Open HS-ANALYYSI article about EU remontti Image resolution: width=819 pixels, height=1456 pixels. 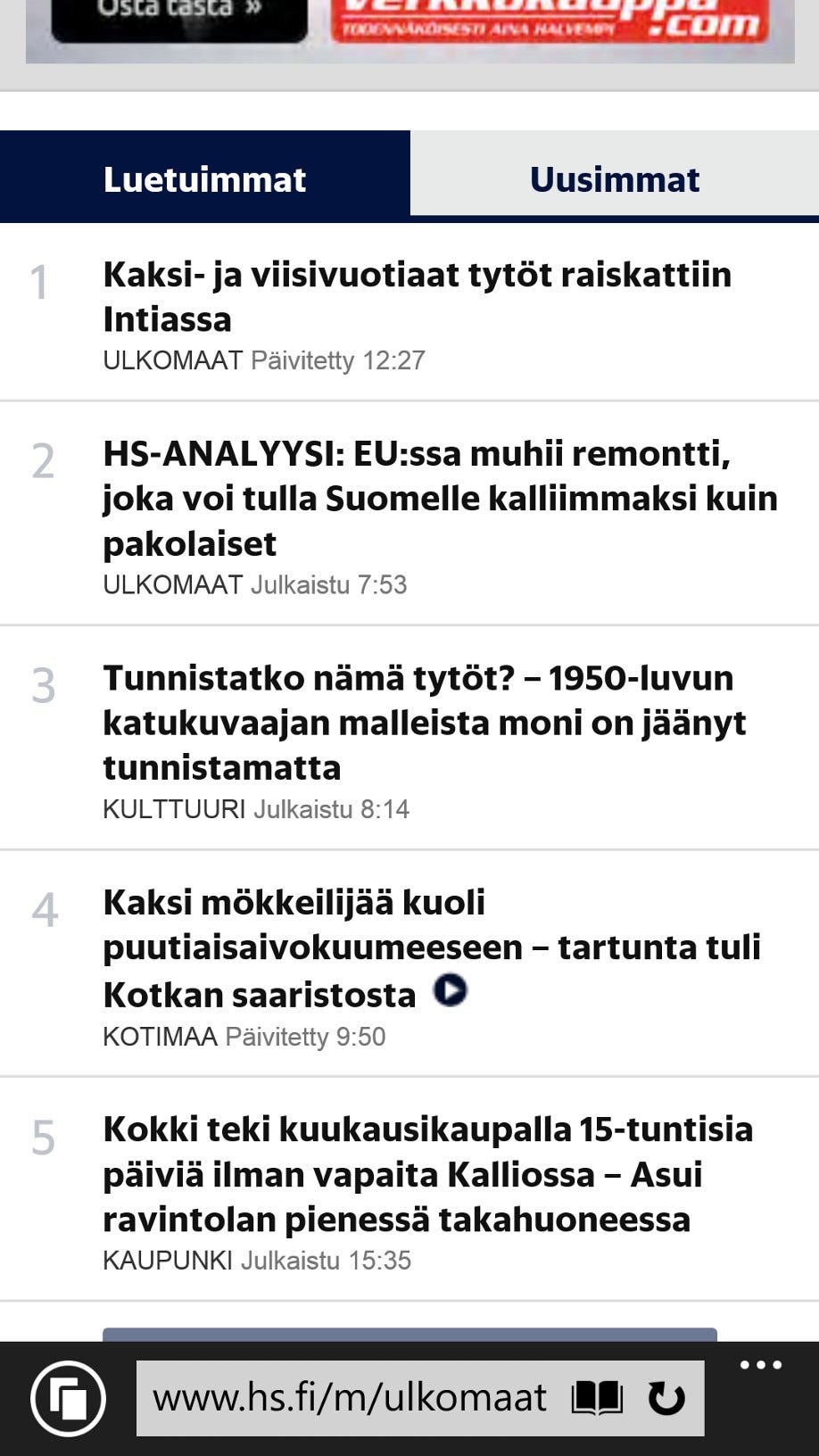(439, 498)
